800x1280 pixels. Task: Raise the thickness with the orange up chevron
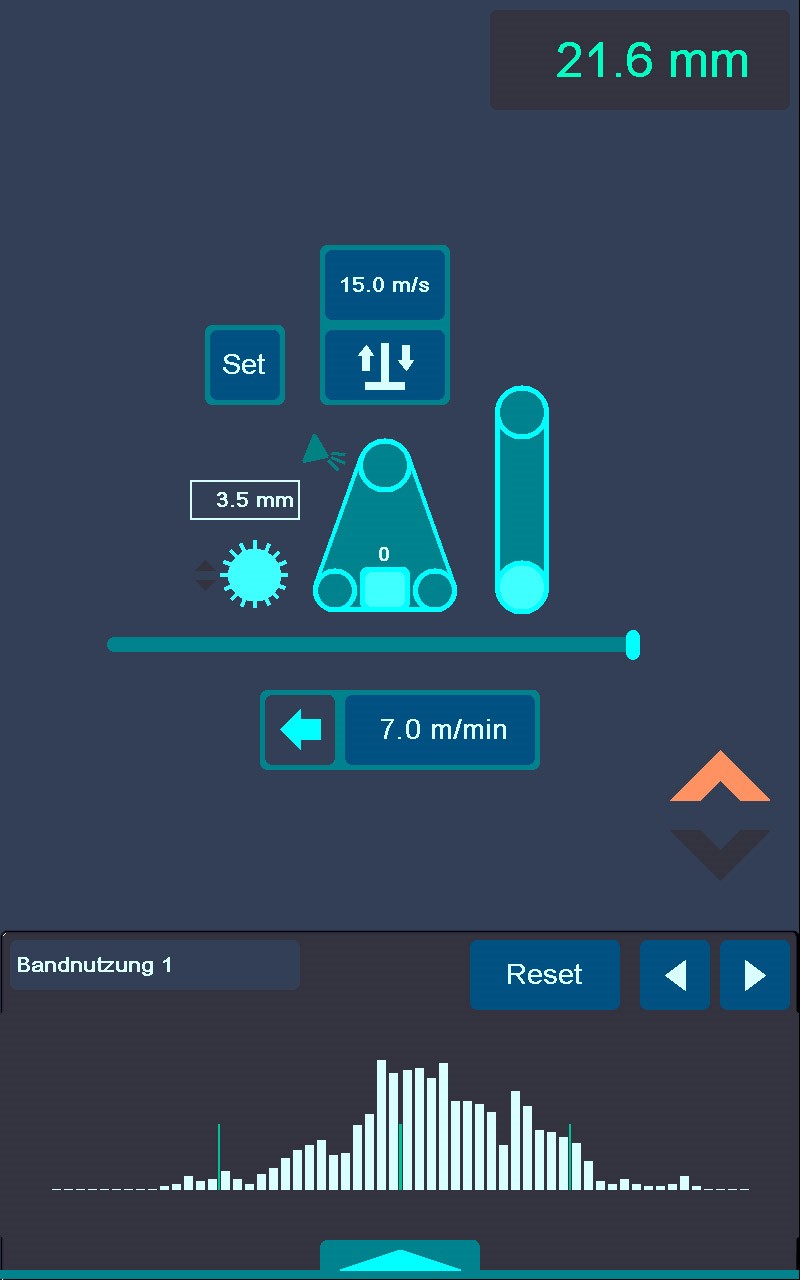click(x=719, y=778)
